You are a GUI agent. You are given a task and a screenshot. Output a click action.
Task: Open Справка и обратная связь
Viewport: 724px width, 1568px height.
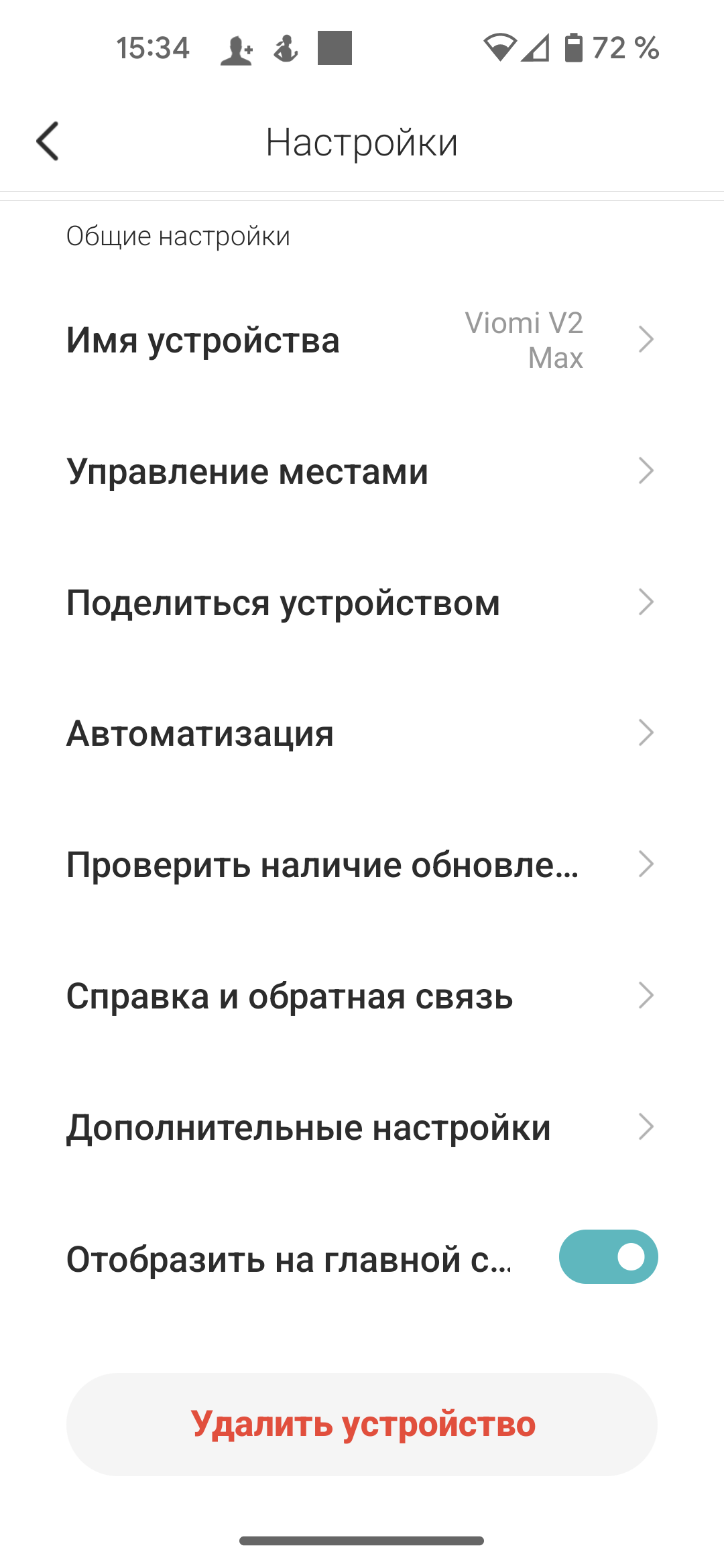(361, 996)
